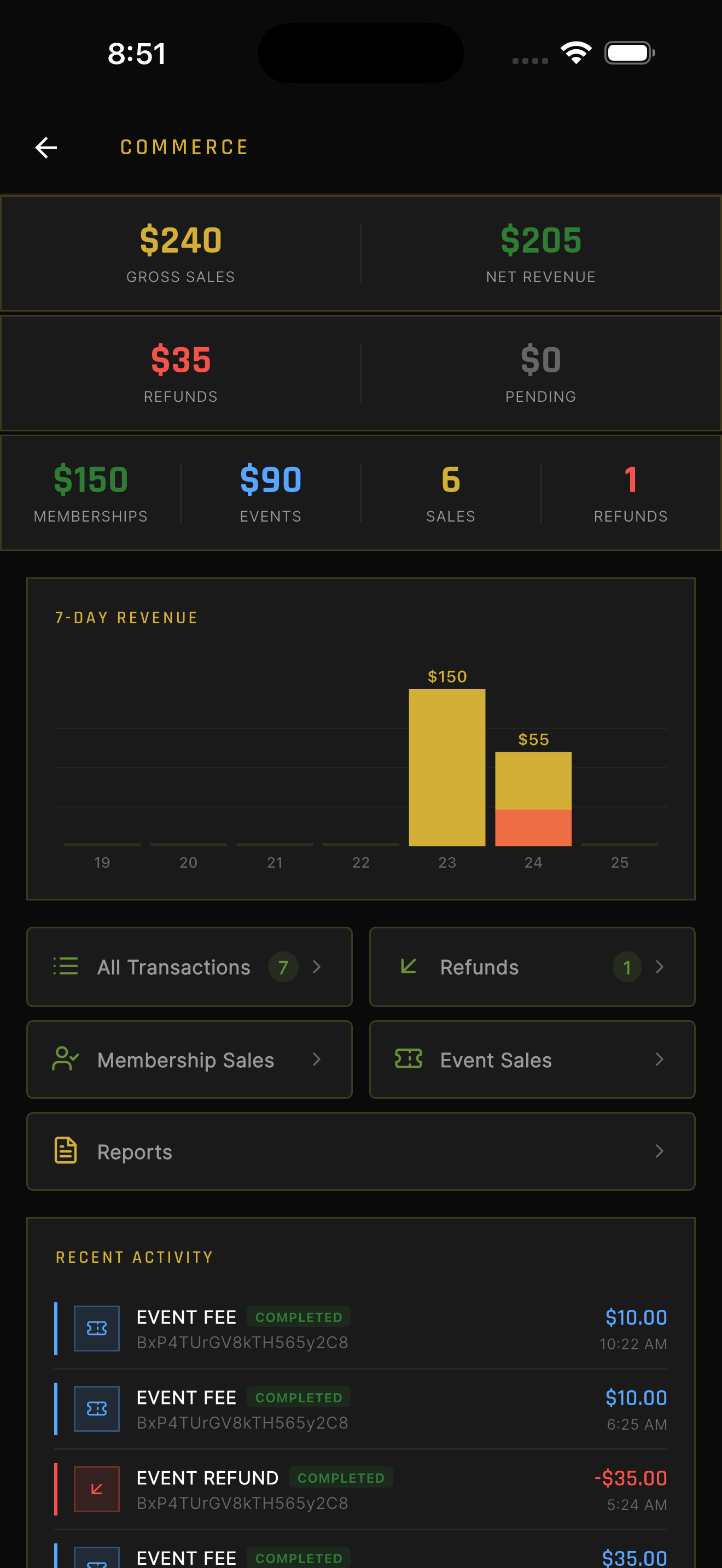Expand Refunds using its chevron
Screen dimensions: 722x1568
click(661, 968)
